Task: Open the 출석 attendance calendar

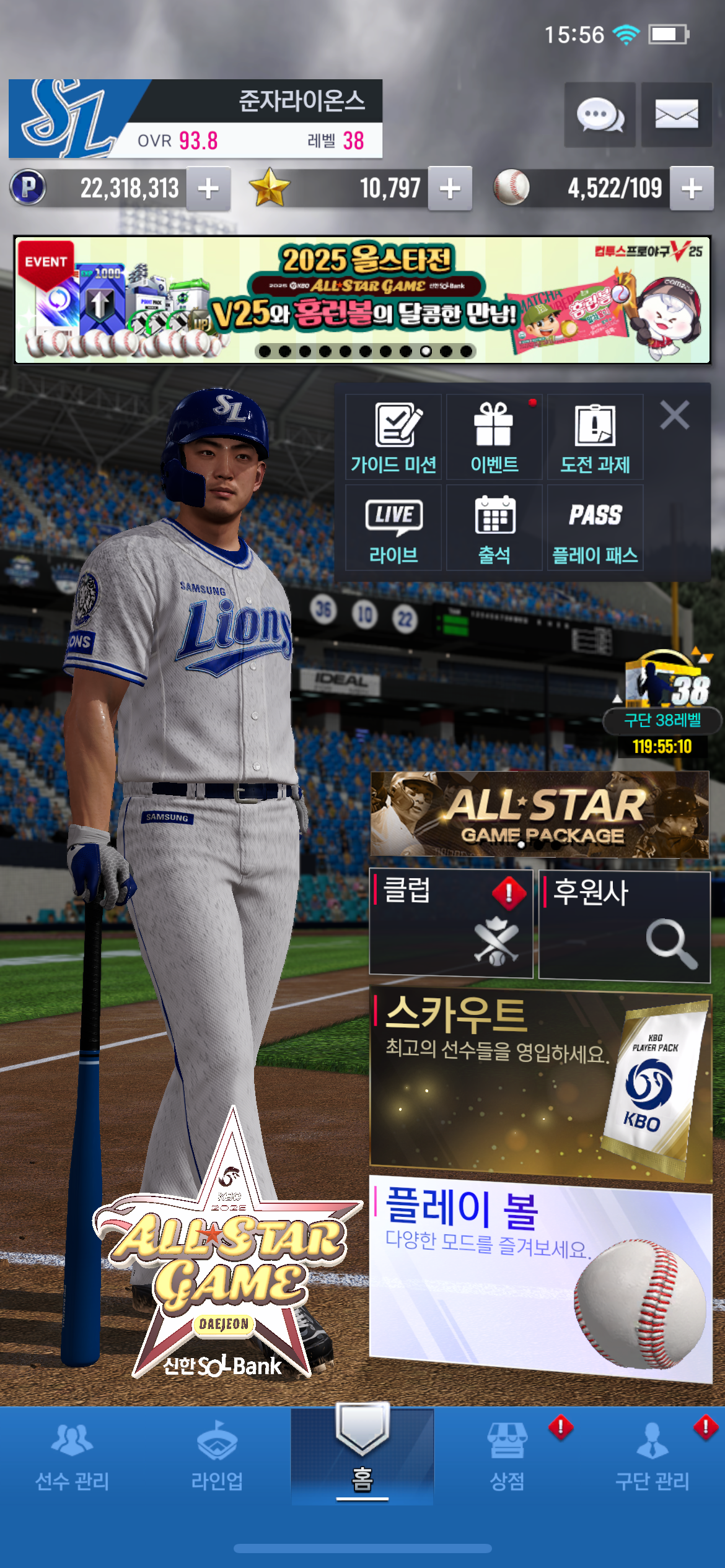Action: [494, 528]
